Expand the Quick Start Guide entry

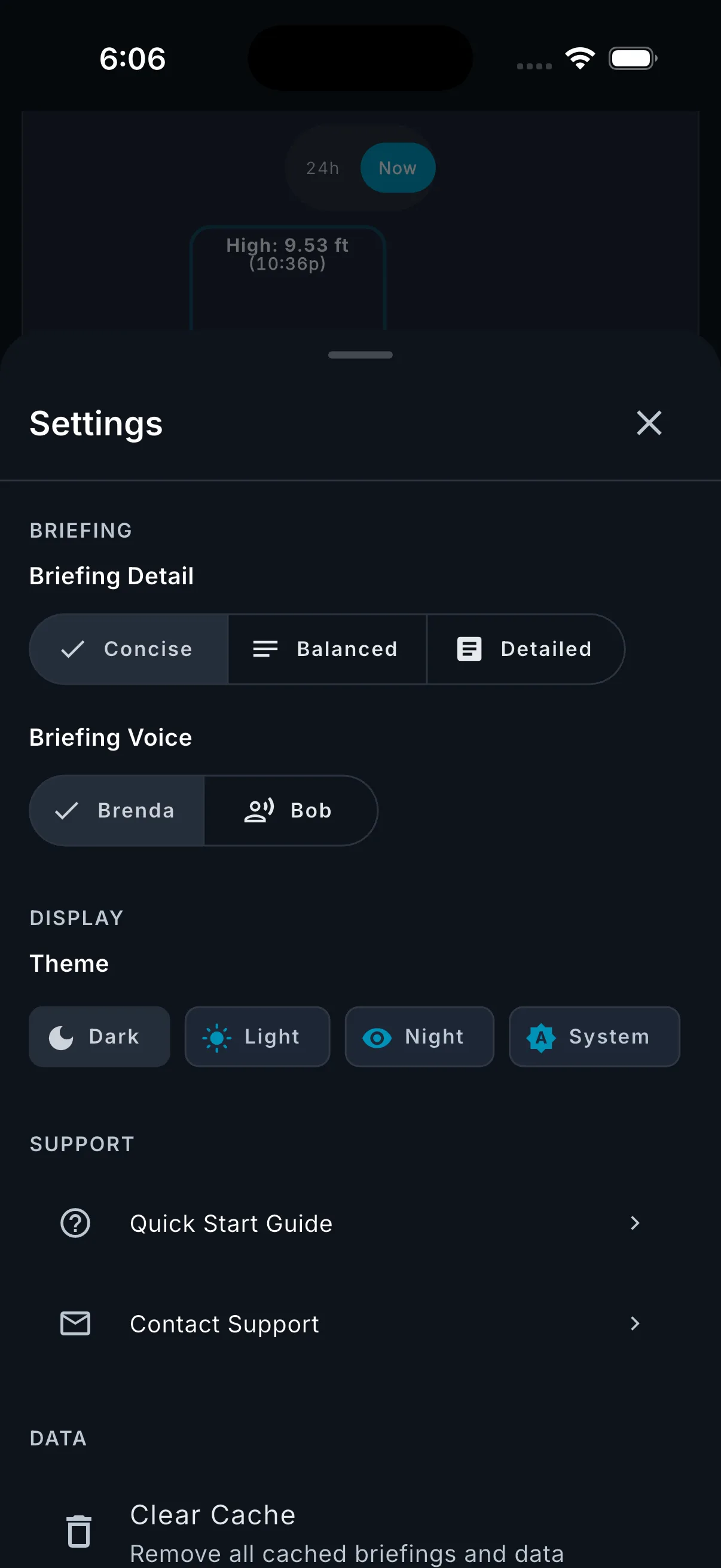click(634, 1223)
